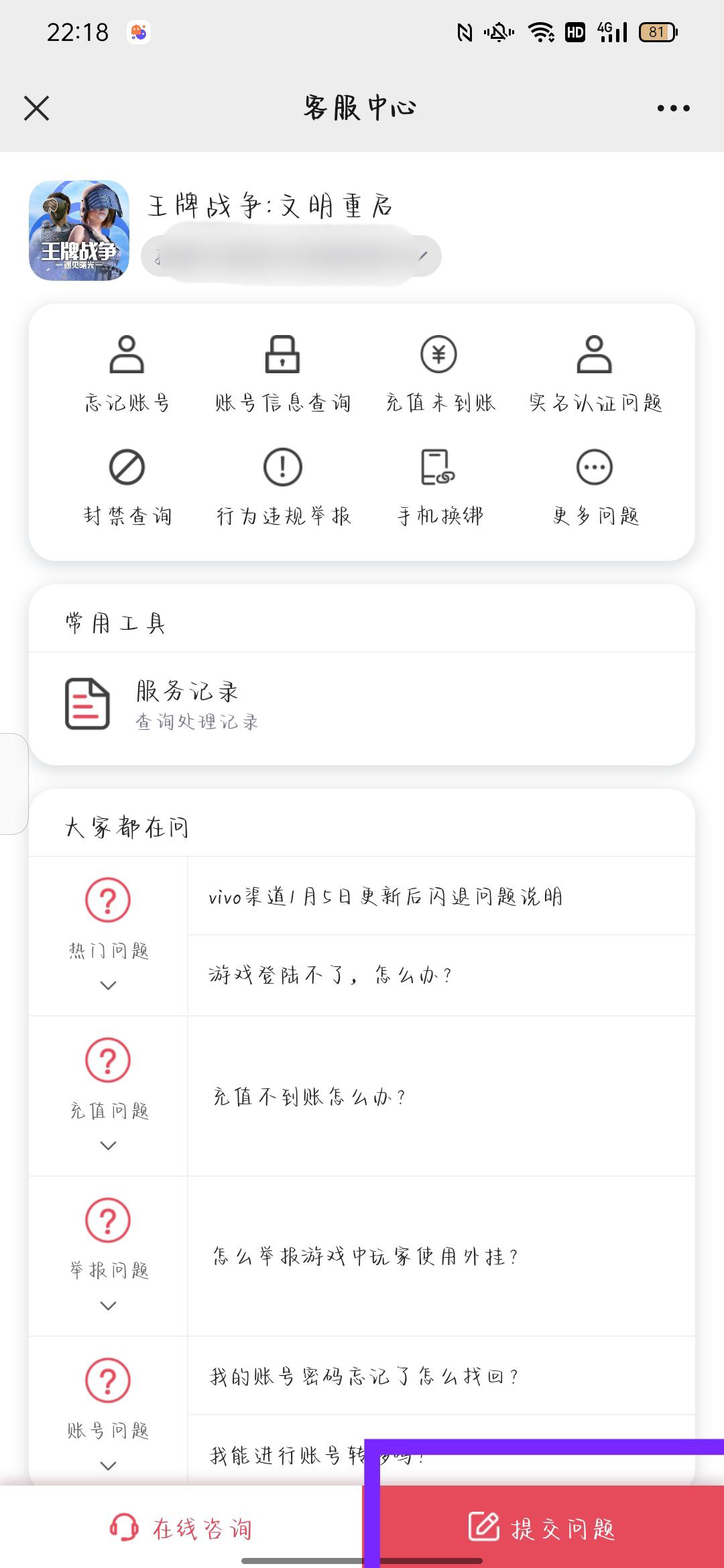
Task: Open 实名认证问题
Action: pyautogui.click(x=595, y=373)
